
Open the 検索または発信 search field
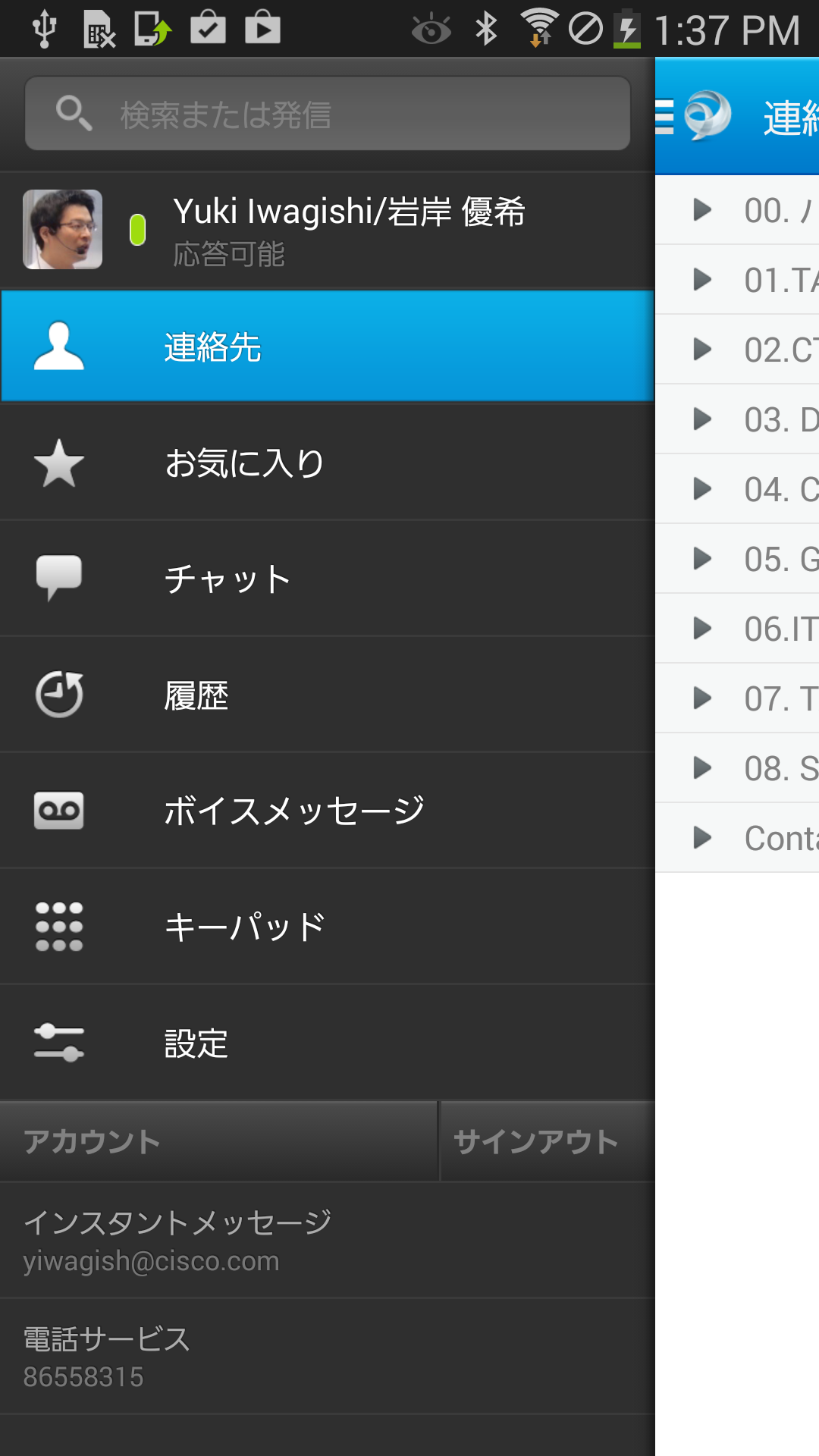328,114
